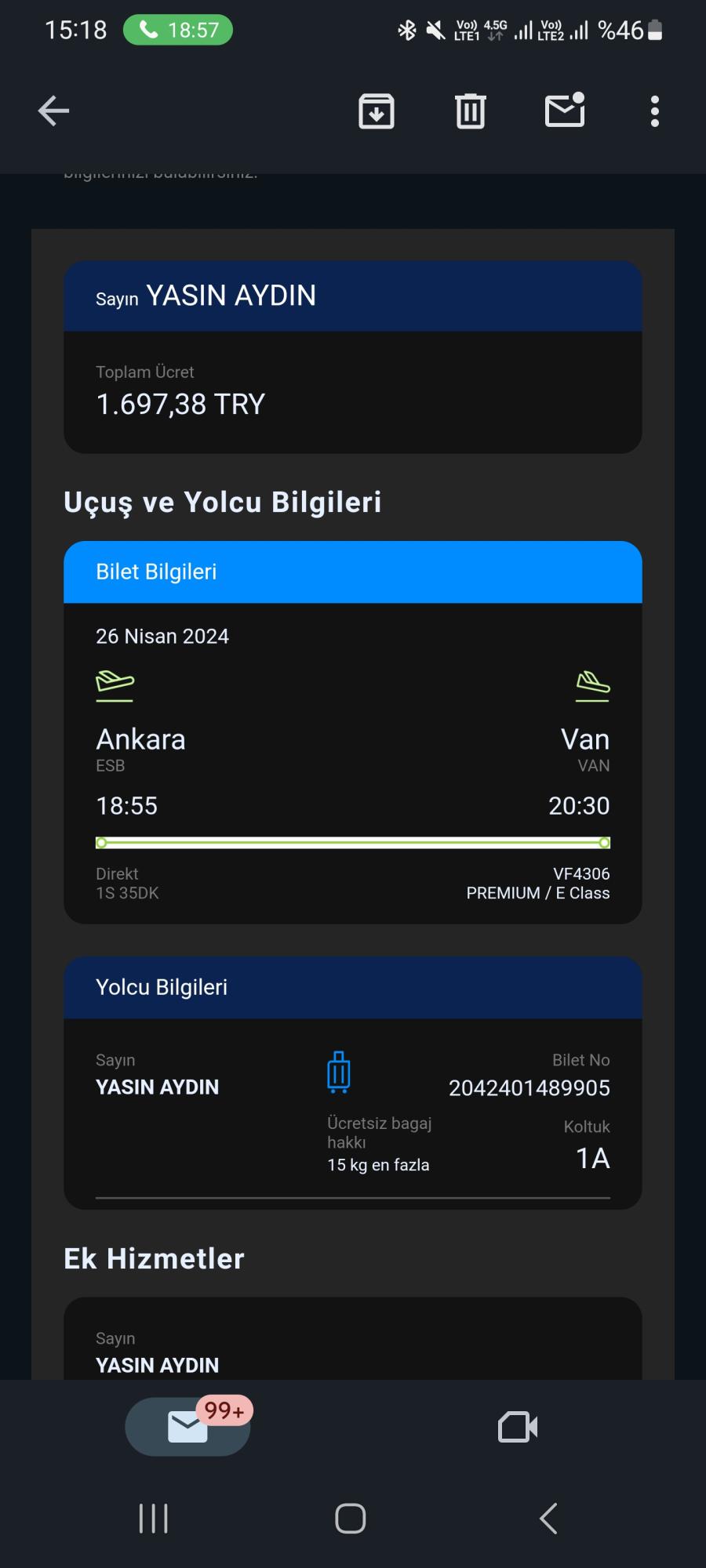Open the email app floating bubble with 99+ badge
Screen dimensions: 706x1568
[187, 1427]
